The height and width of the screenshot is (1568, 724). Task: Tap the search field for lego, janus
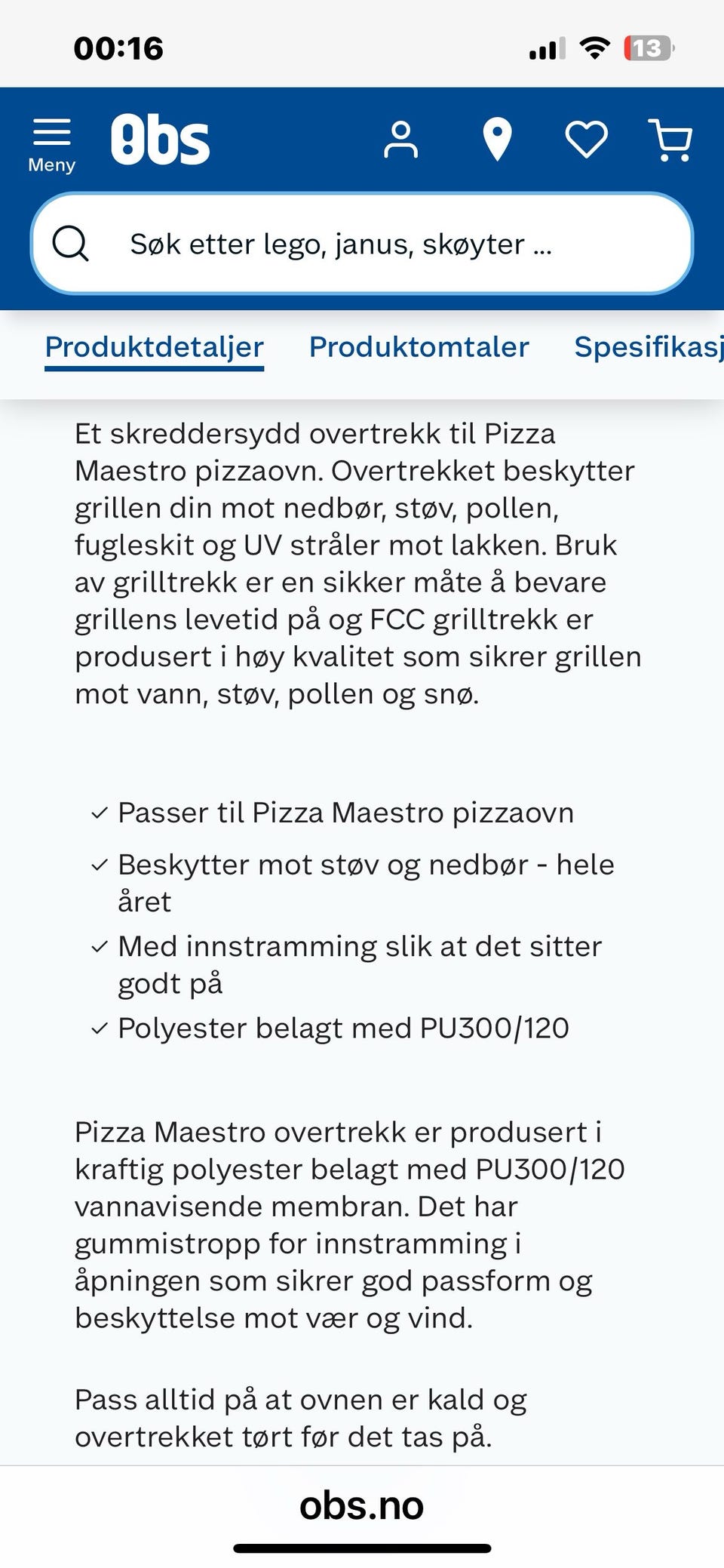[362, 244]
